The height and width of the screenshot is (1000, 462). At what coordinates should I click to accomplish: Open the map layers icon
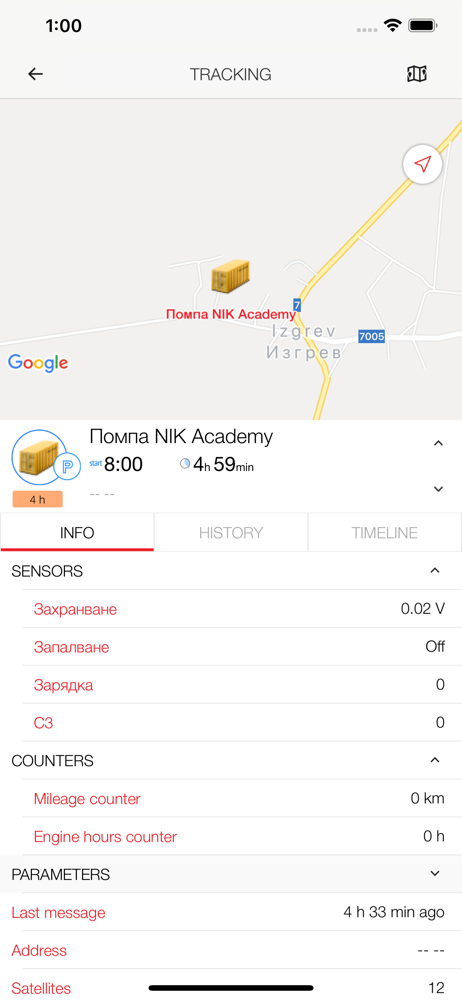[x=417, y=74]
